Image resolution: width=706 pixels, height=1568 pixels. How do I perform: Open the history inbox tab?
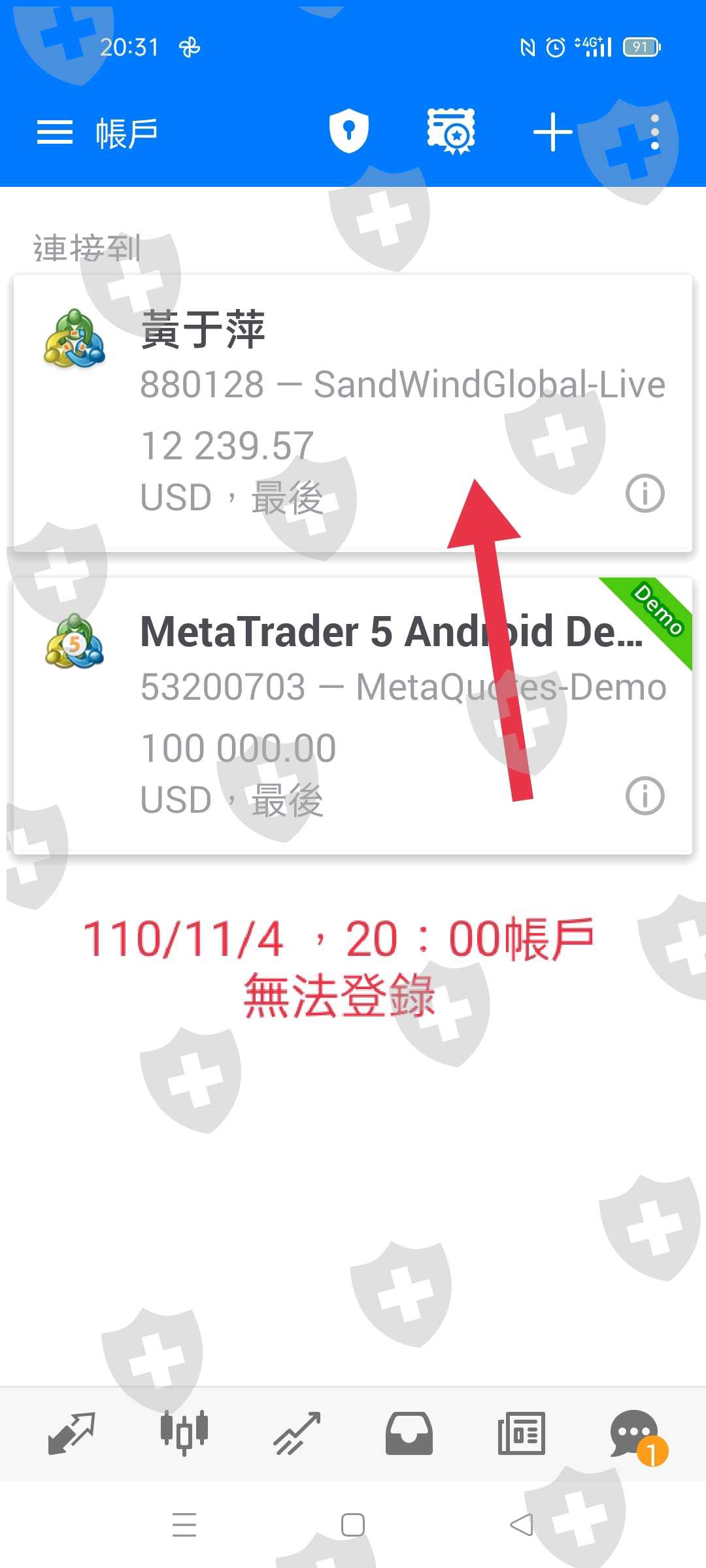point(409,1433)
